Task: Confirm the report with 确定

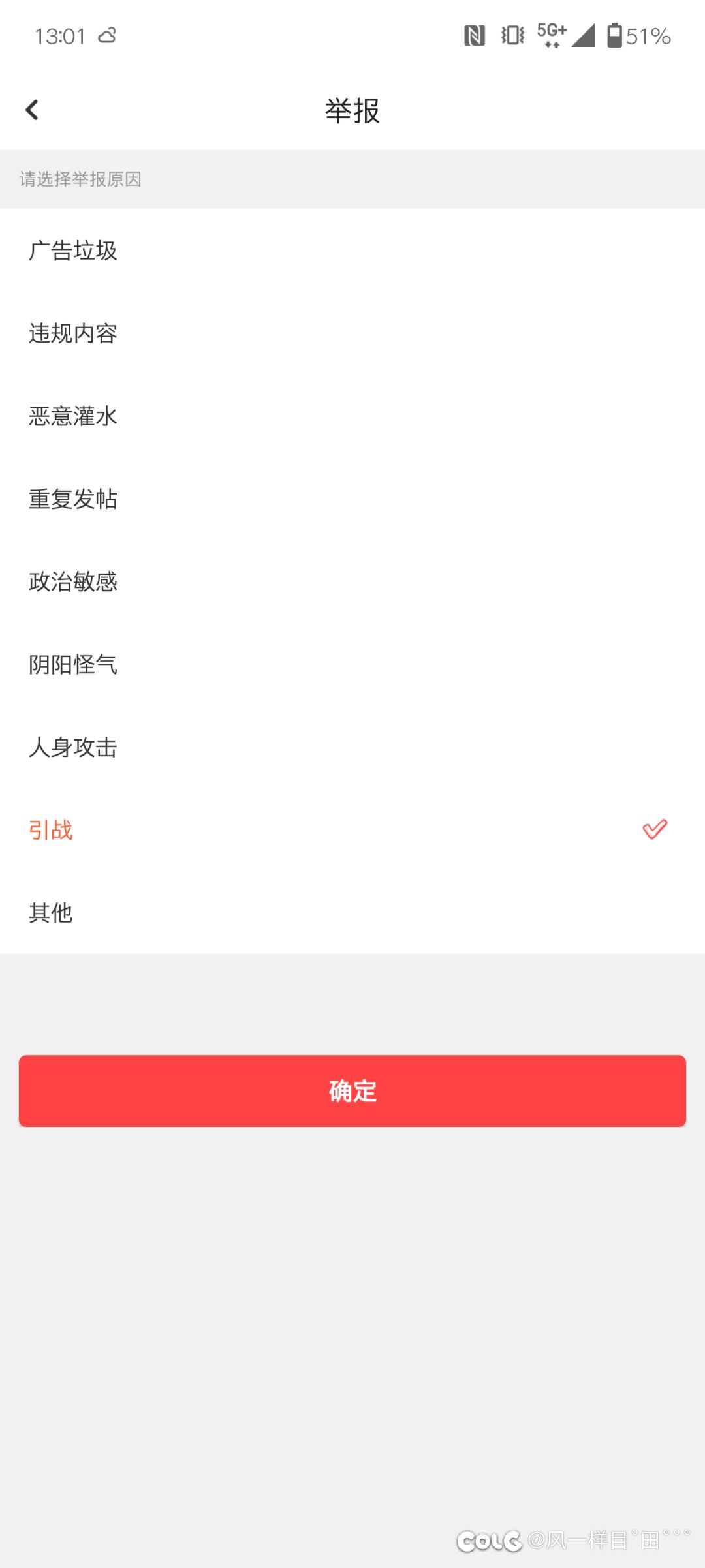Action: click(x=352, y=1090)
